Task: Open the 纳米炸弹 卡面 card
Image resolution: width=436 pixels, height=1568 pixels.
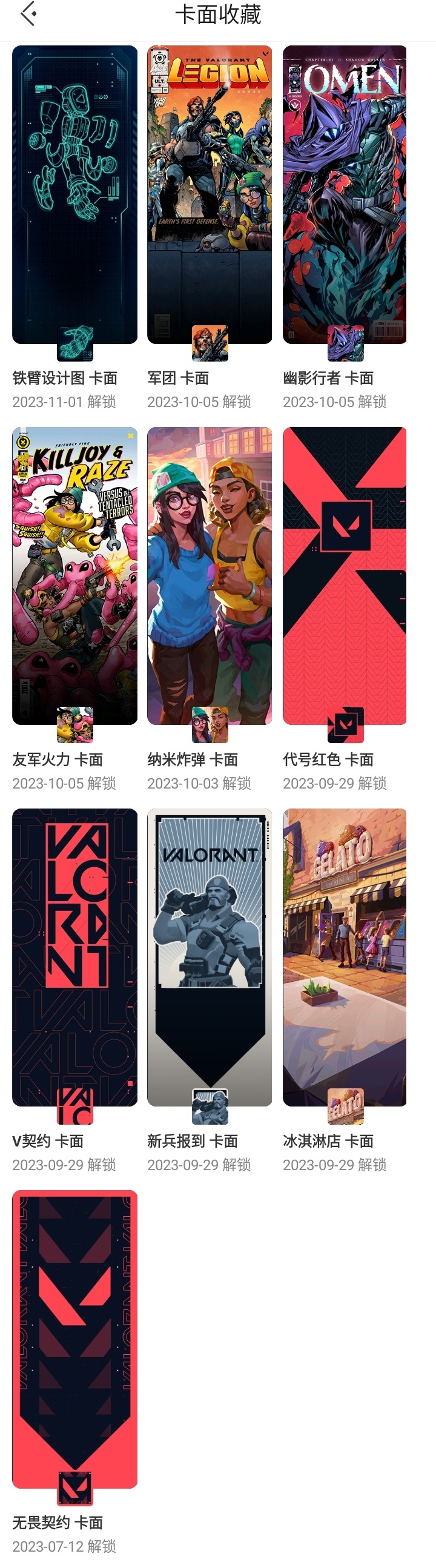Action: click(210, 576)
